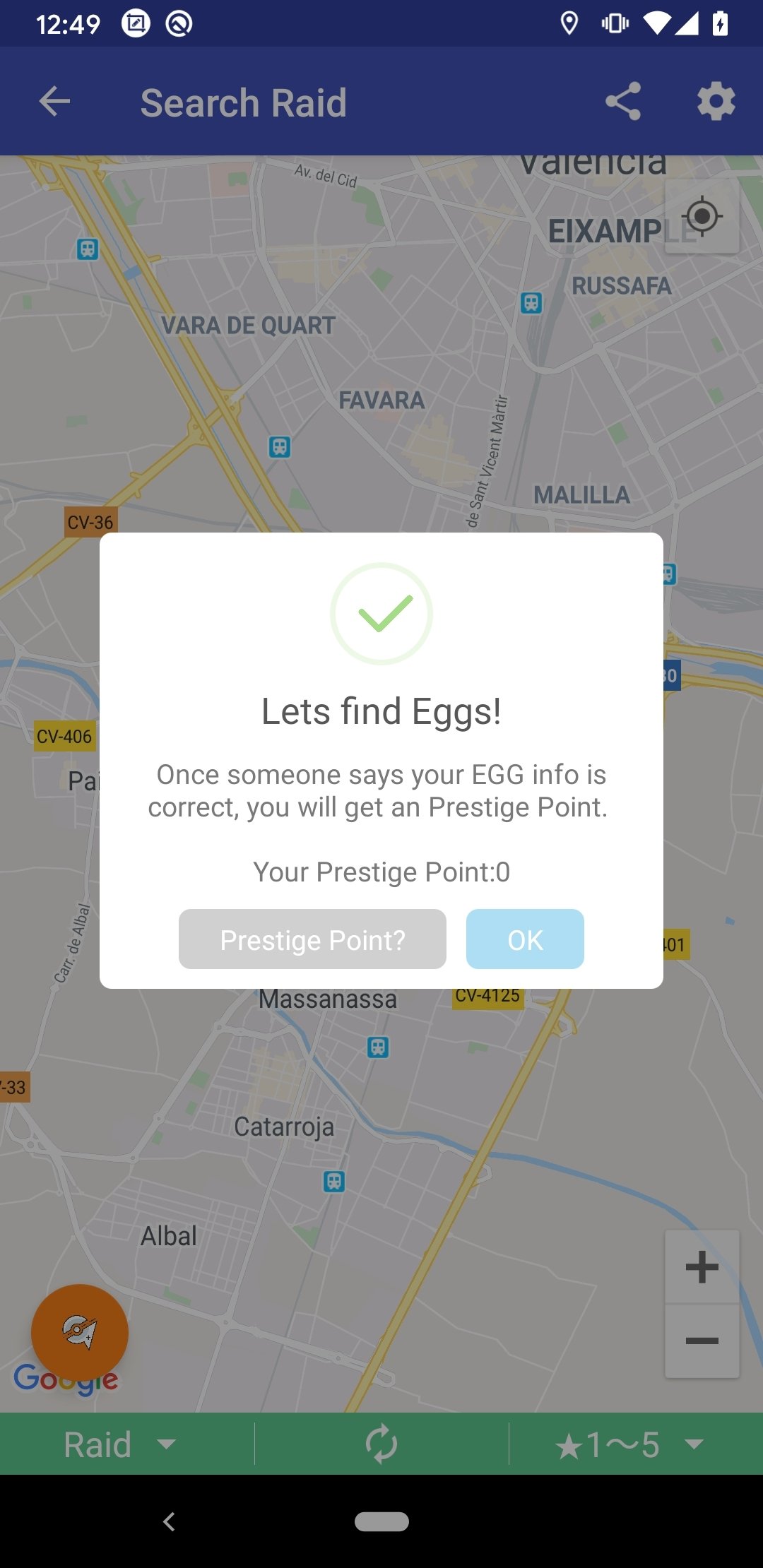
Task: Tap the orange floating compass button
Action: tap(80, 1333)
